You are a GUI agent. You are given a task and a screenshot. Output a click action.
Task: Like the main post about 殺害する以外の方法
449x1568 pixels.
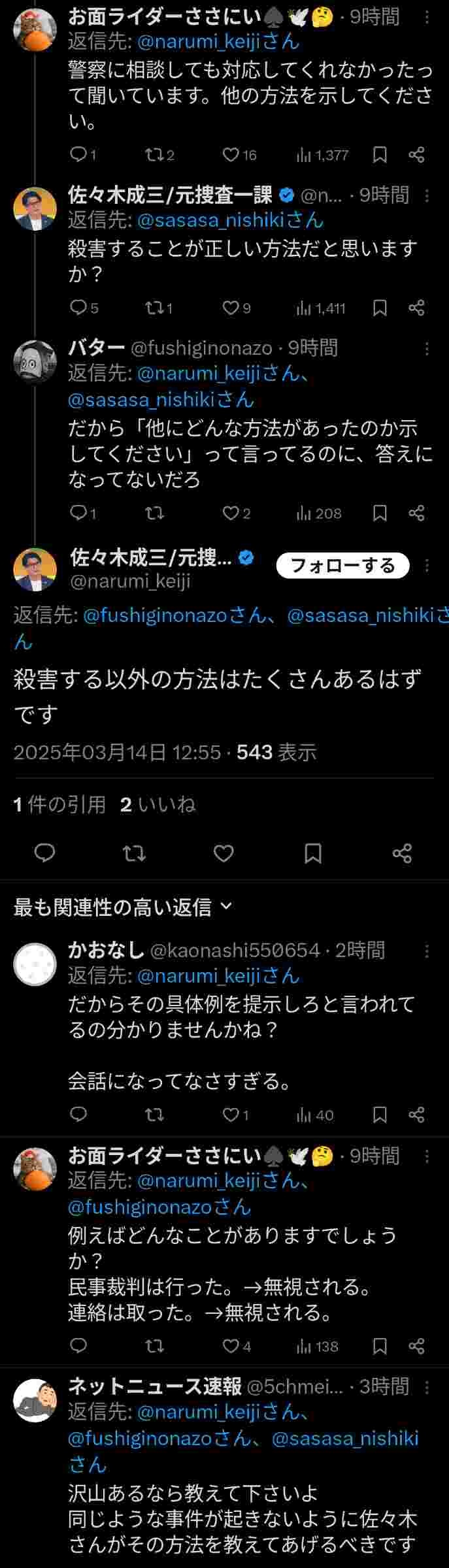point(224,853)
